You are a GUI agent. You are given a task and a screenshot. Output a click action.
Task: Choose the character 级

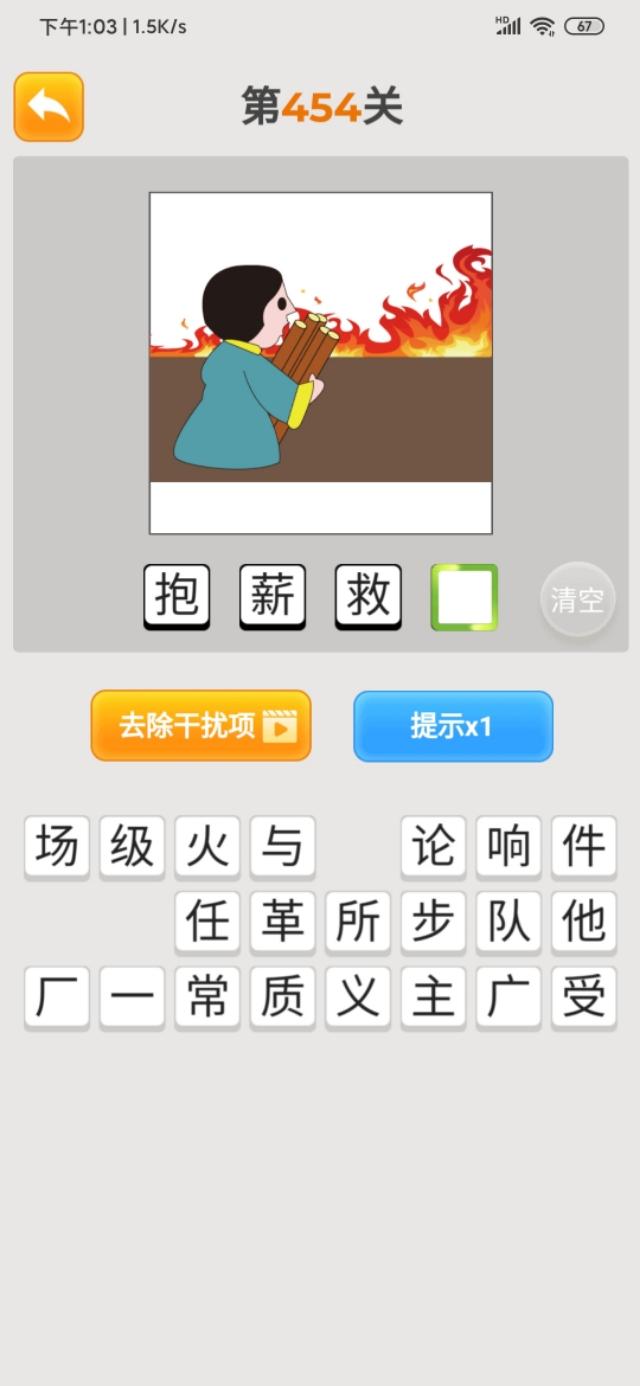(x=132, y=846)
